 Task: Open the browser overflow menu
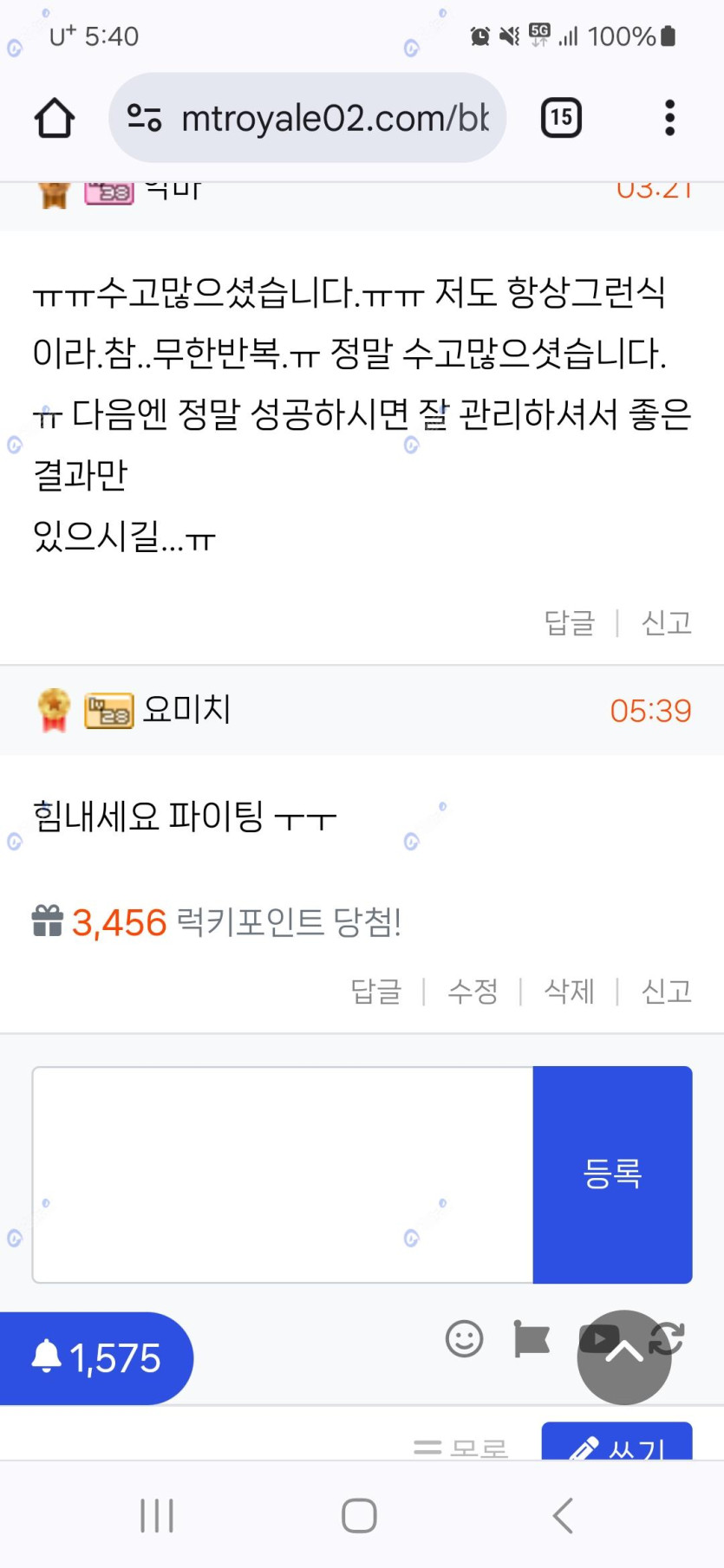coord(669,118)
